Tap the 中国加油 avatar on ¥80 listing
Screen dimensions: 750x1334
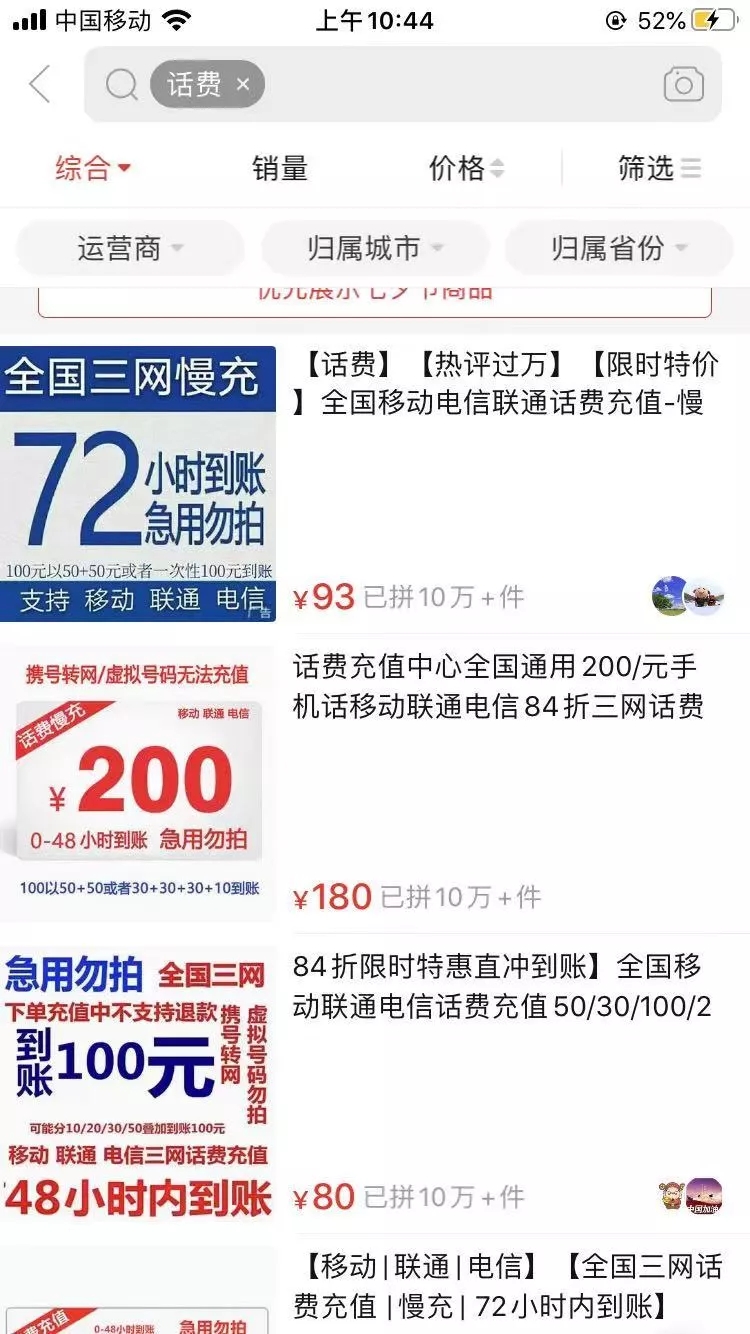pyautogui.click(x=706, y=1196)
